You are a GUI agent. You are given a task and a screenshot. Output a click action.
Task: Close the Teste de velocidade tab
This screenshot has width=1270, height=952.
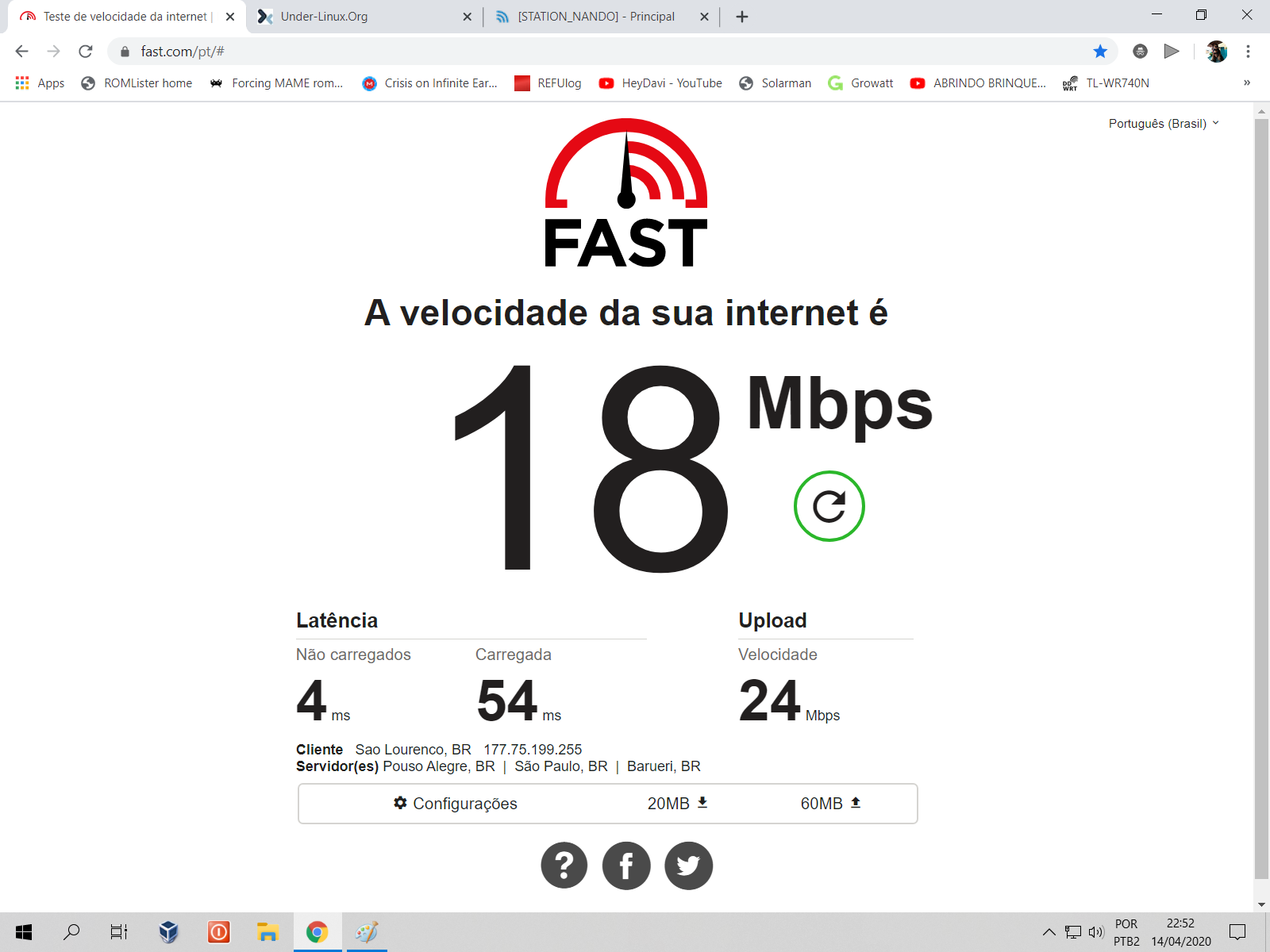pos(230,17)
